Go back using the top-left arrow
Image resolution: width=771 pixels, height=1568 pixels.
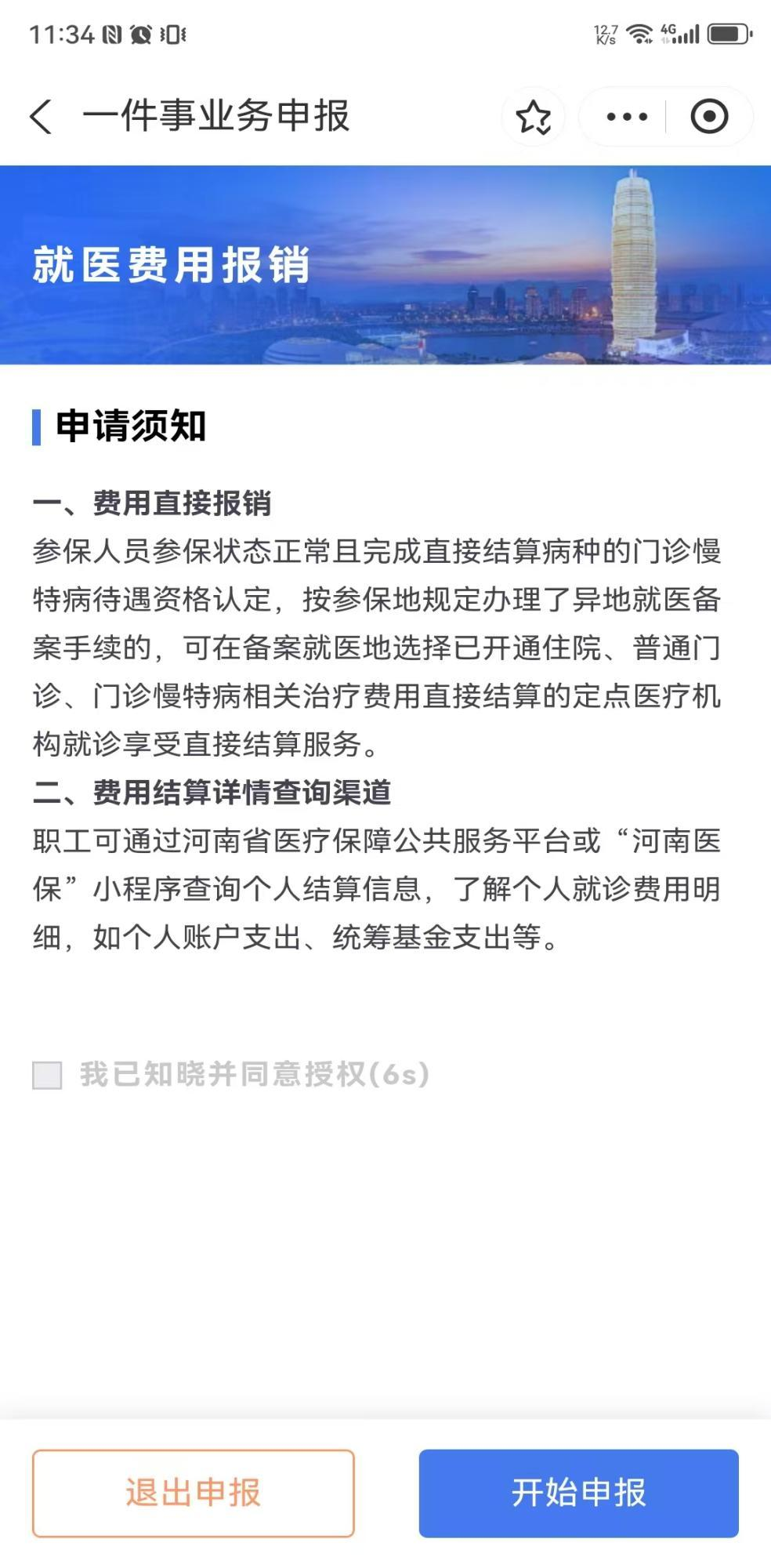[41, 117]
